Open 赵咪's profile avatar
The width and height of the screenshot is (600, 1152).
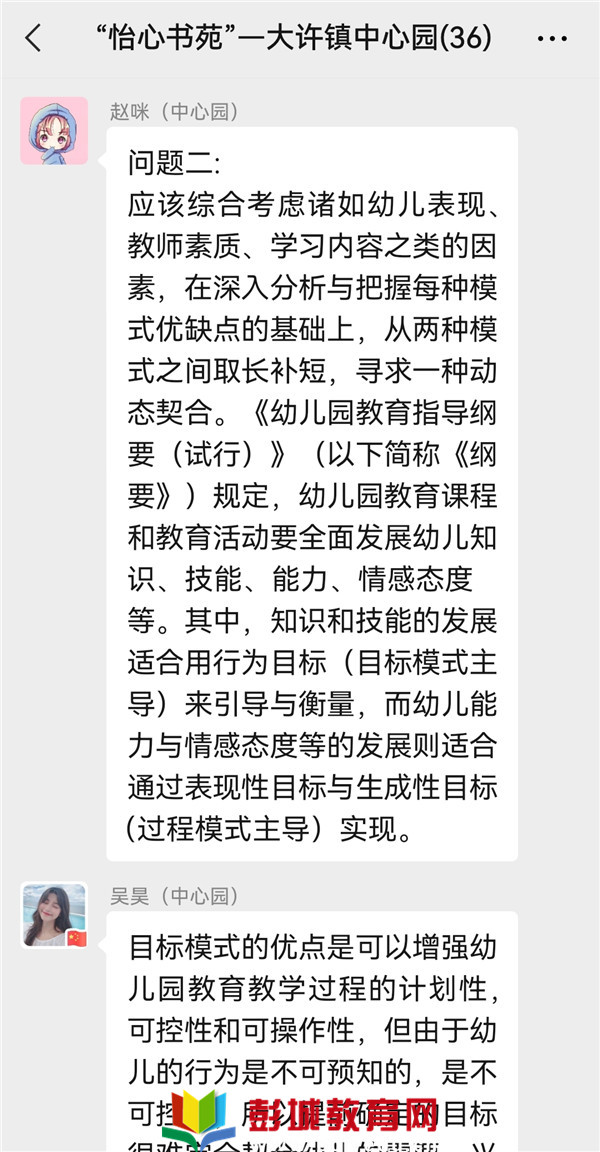pos(54,131)
